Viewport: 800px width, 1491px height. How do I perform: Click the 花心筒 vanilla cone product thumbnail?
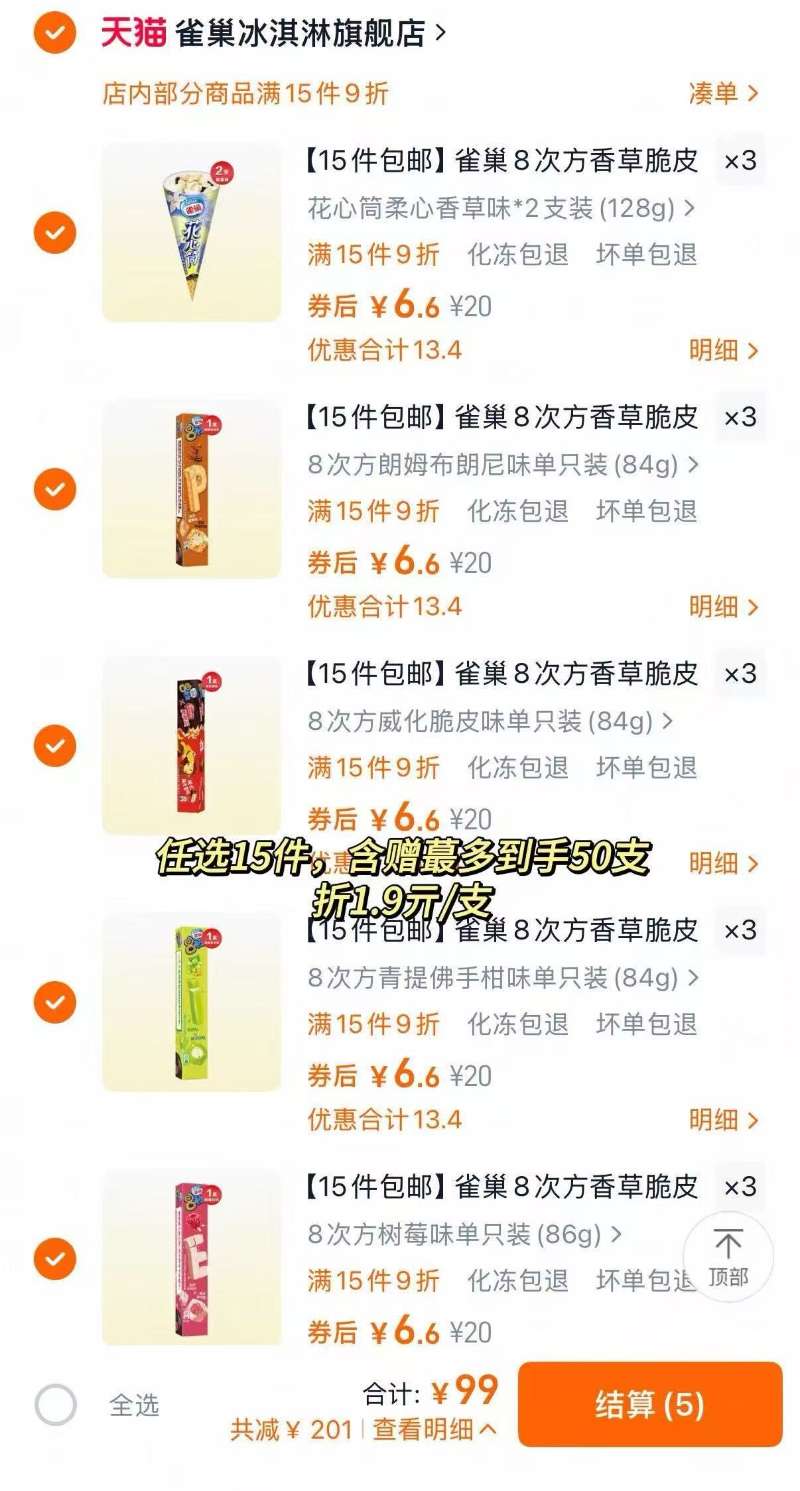pos(190,232)
